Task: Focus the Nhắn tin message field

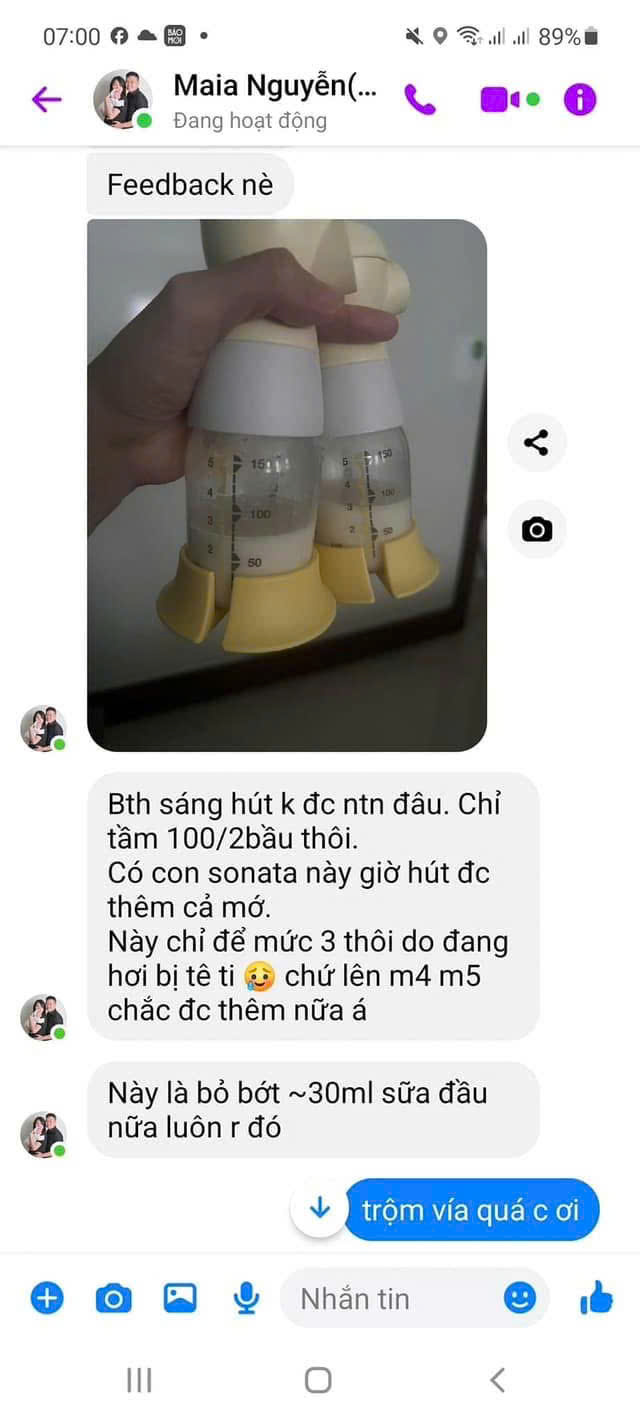Action: click(x=390, y=1298)
